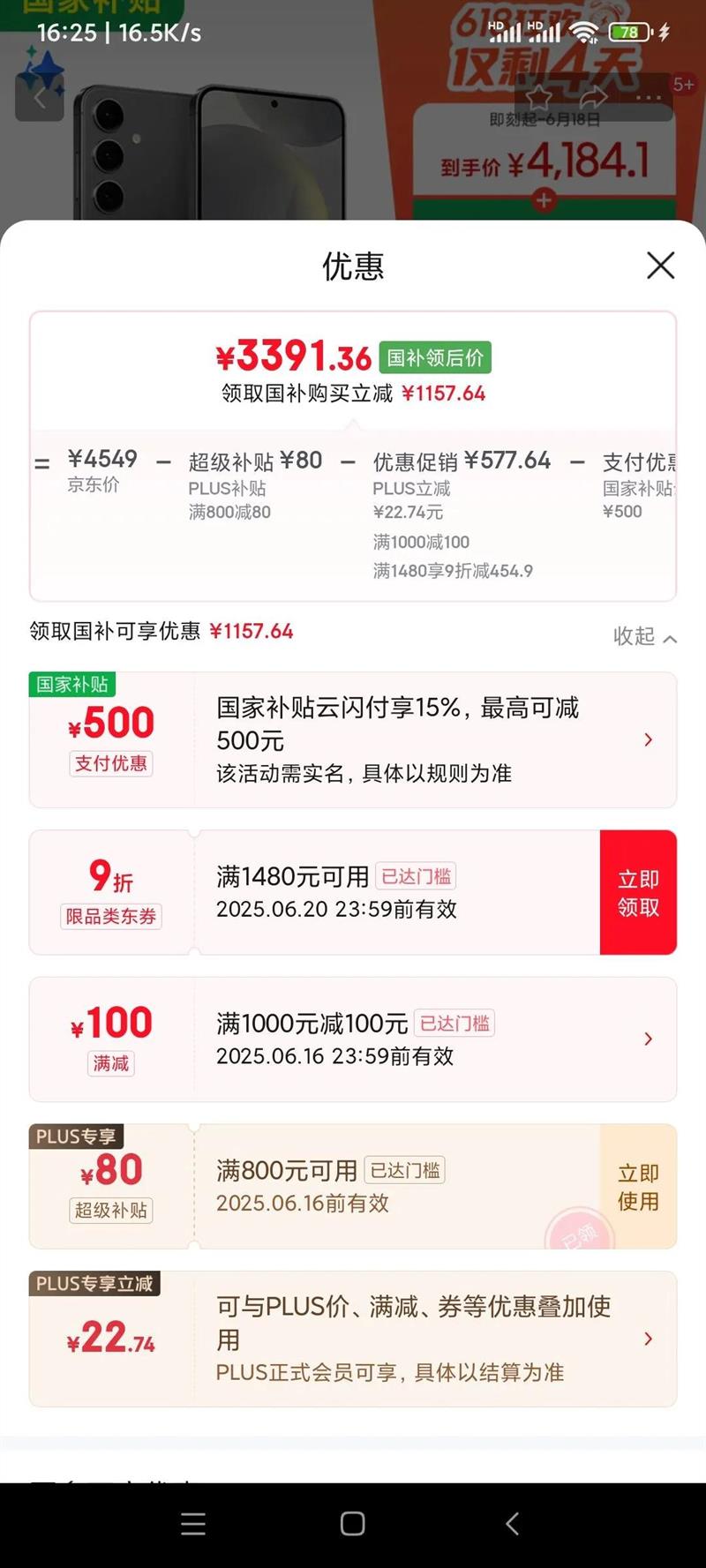The height and width of the screenshot is (1568, 706).
Task: Open the 国家补贴云闪付 ¥500 offer details
Action: [x=353, y=740]
